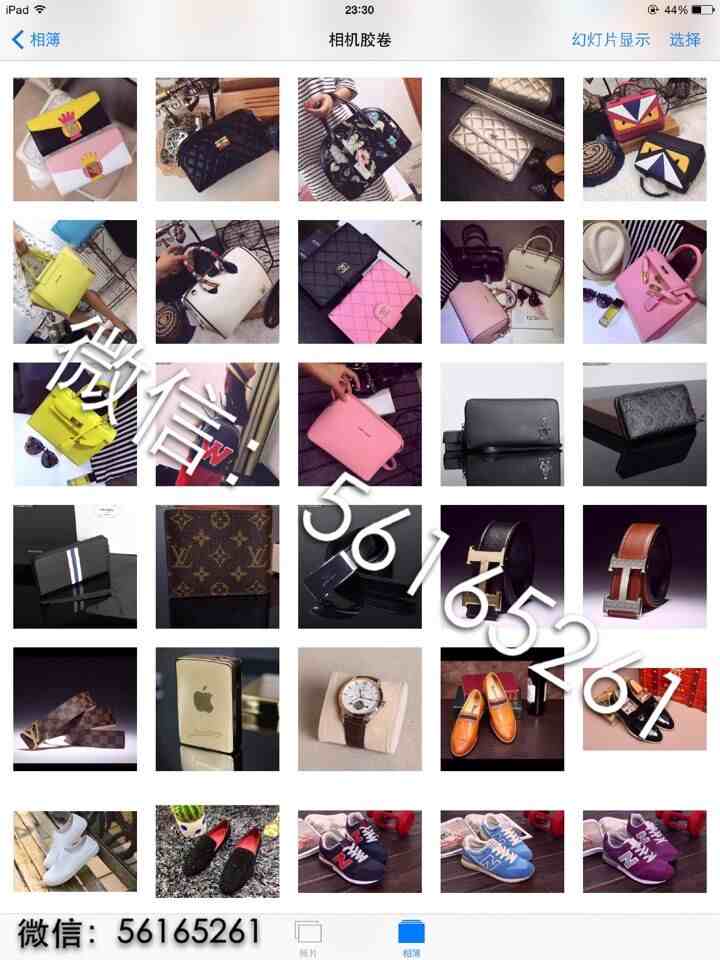Open the blue New Balance sneakers photo
This screenshot has height=960, width=720.
502,851
